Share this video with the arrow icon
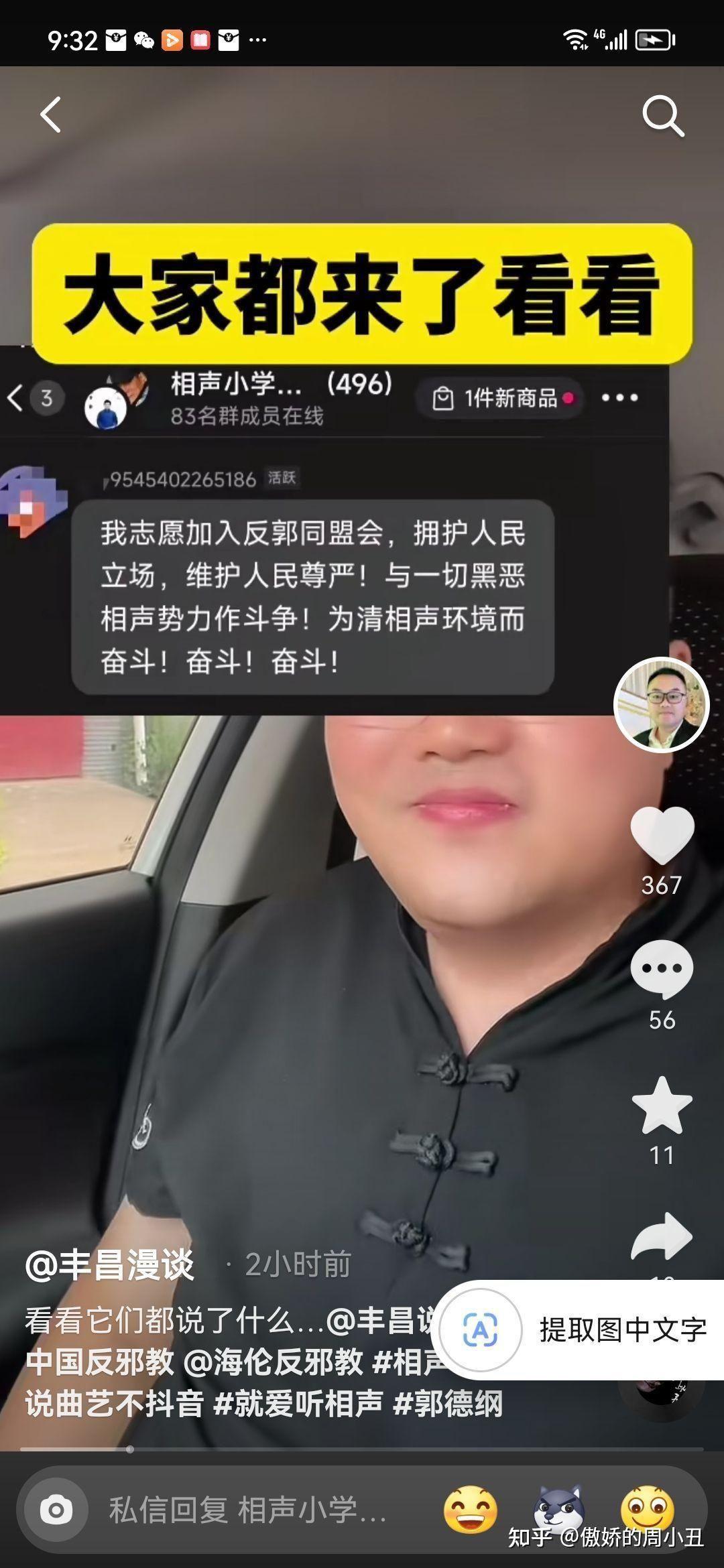 click(662, 1236)
